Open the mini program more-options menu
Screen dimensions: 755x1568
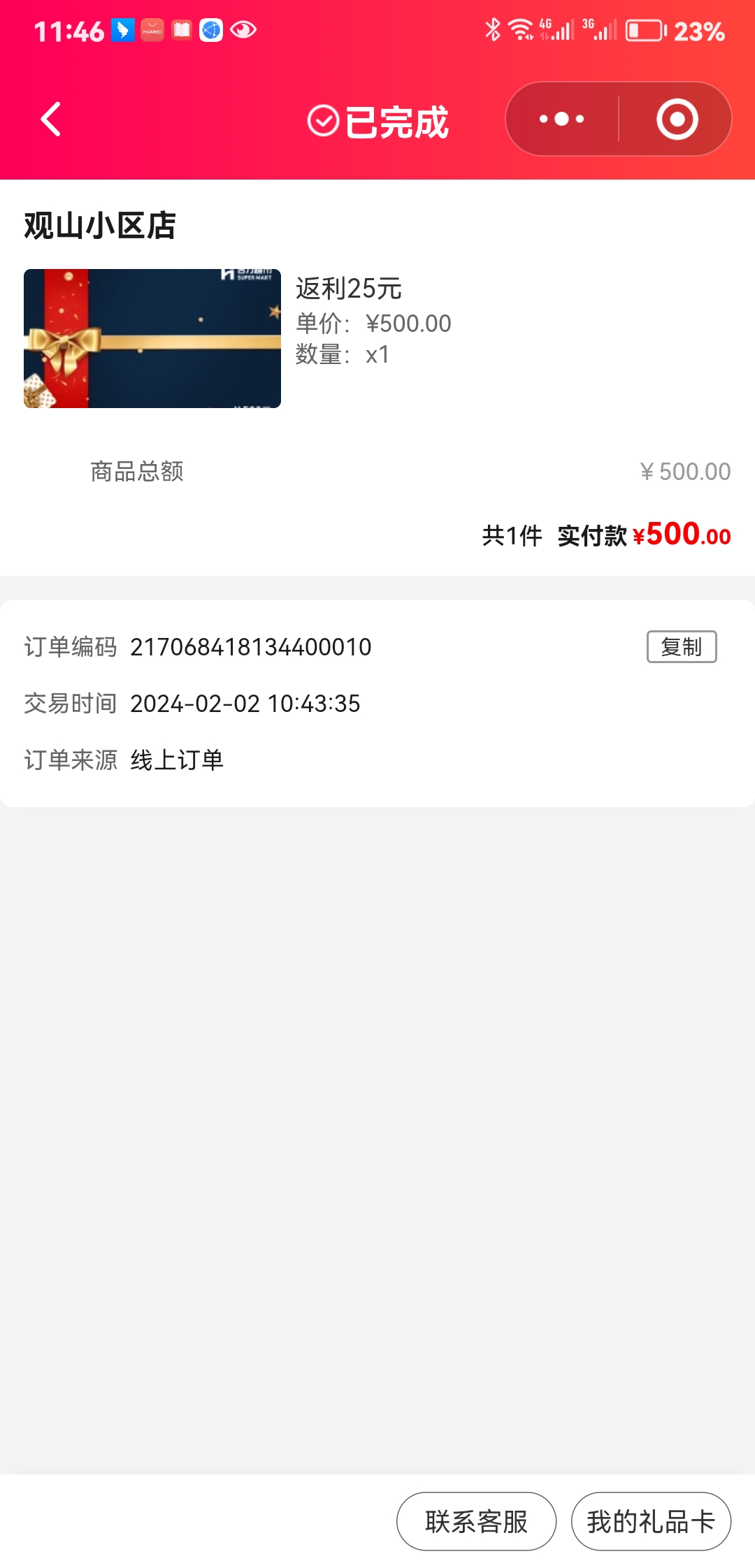click(562, 119)
